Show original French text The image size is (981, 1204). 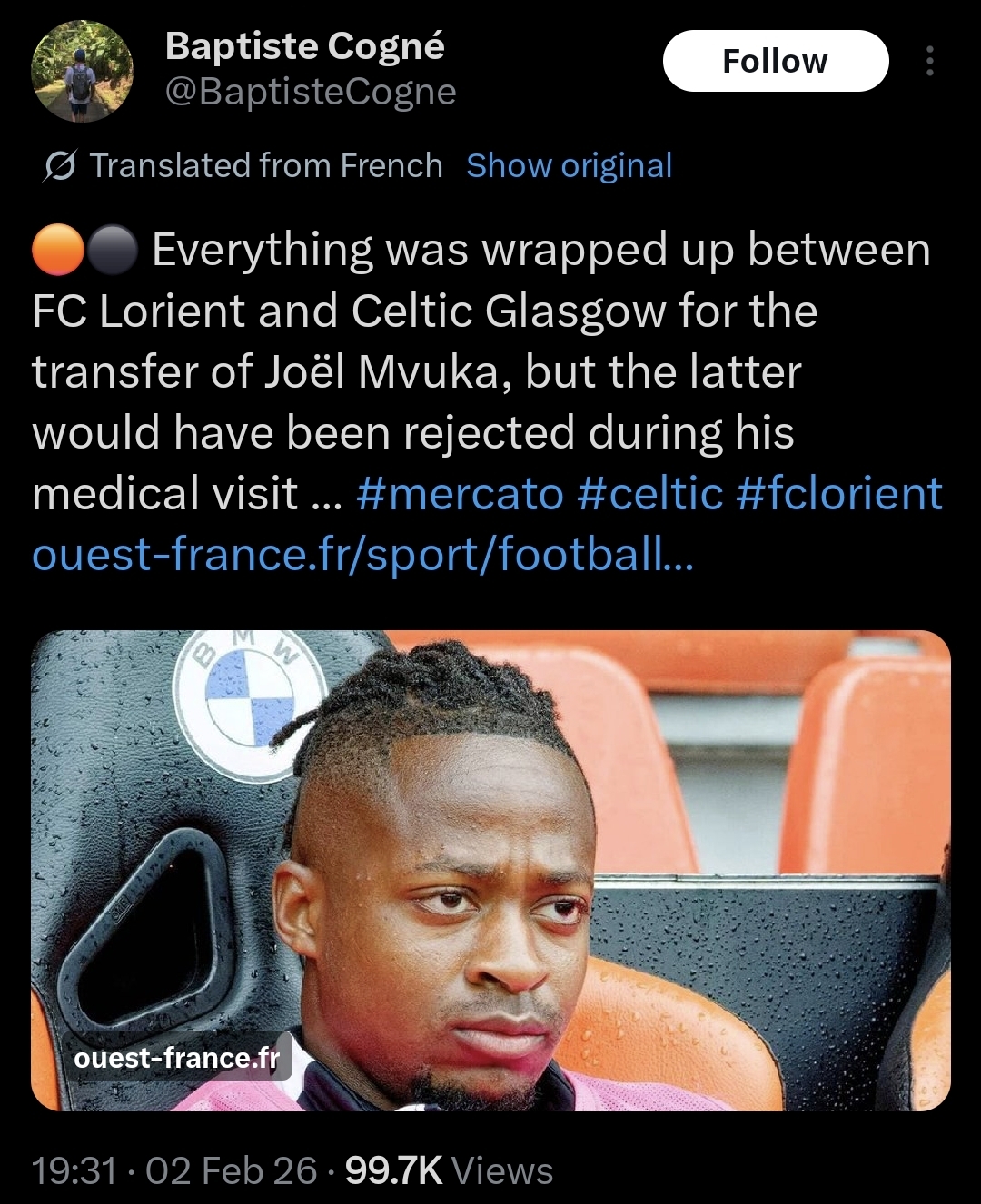(x=569, y=166)
